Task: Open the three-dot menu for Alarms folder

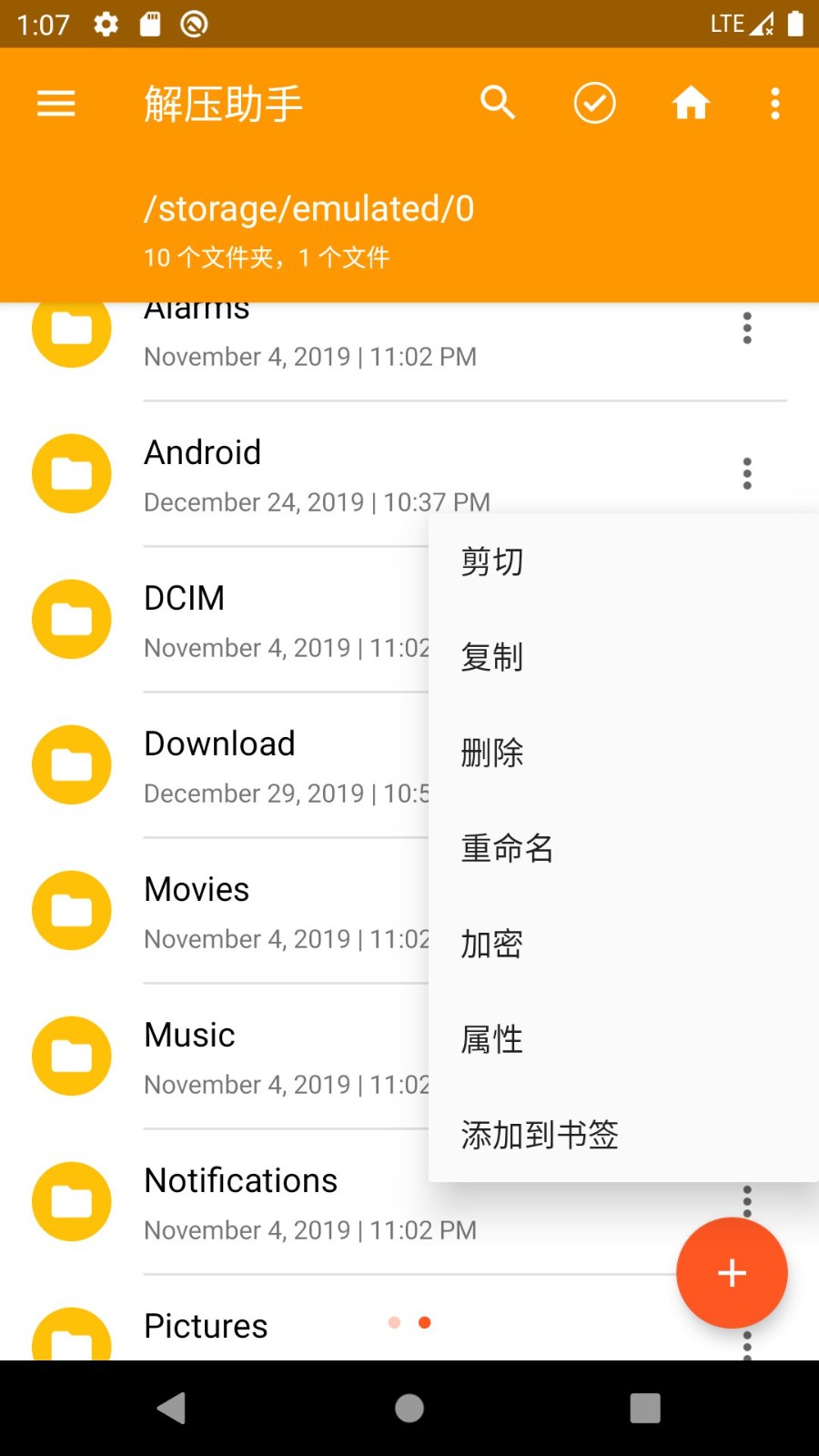Action: pyautogui.click(x=746, y=328)
